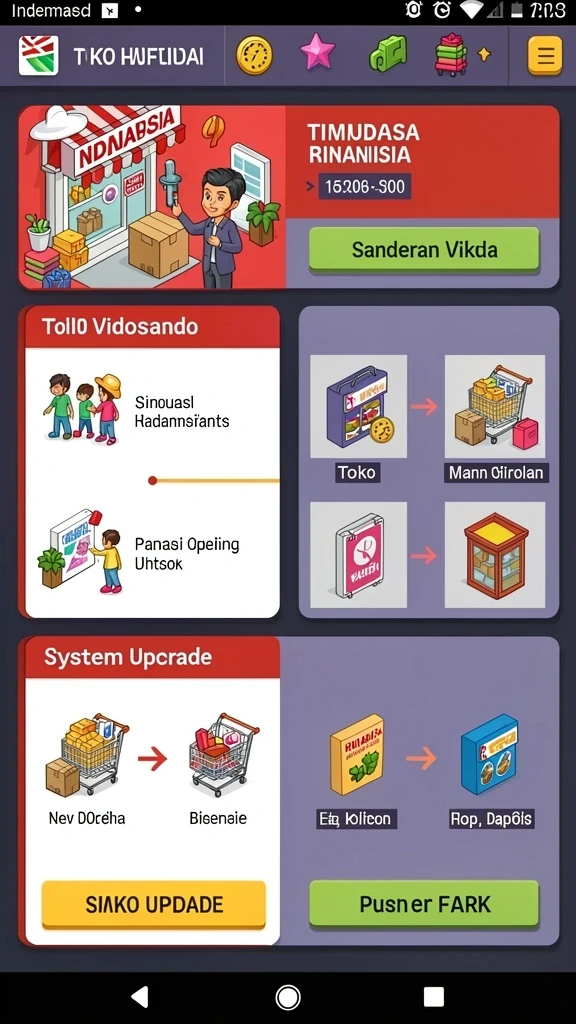576x1024 pixels.
Task: Open the Panasi Opeling Uhtsok row
Action: [x=152, y=553]
